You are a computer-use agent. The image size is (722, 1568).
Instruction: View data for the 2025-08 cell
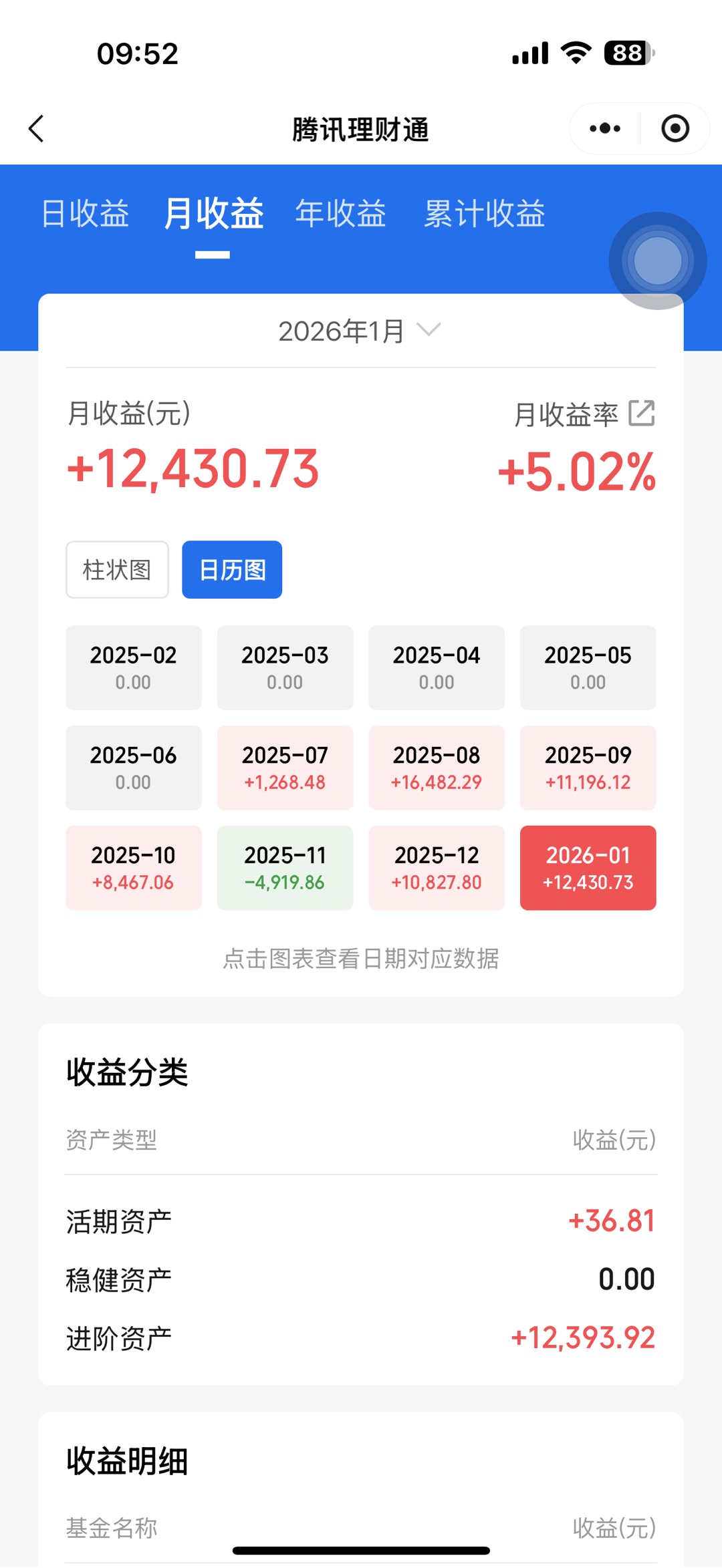point(437,768)
